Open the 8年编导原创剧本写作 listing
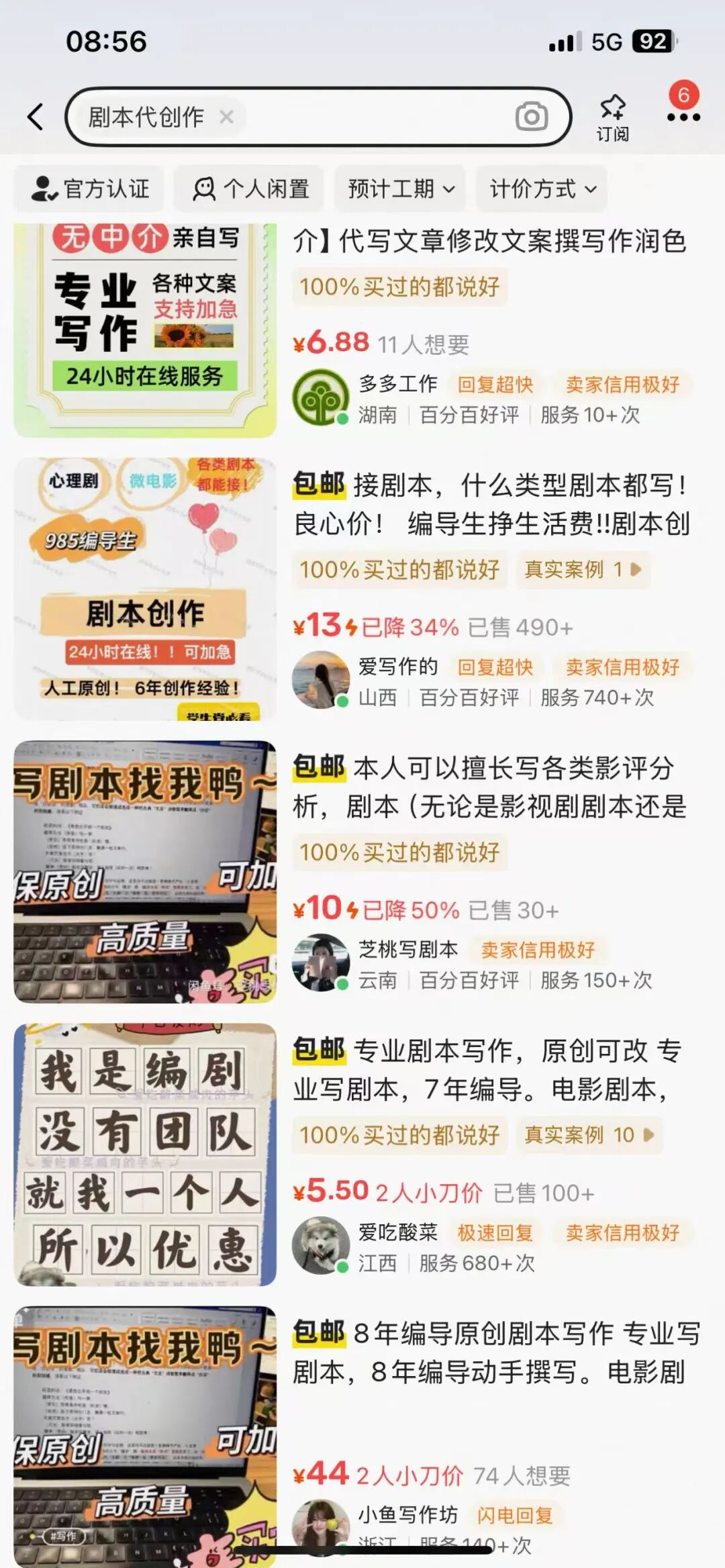 click(495, 1352)
